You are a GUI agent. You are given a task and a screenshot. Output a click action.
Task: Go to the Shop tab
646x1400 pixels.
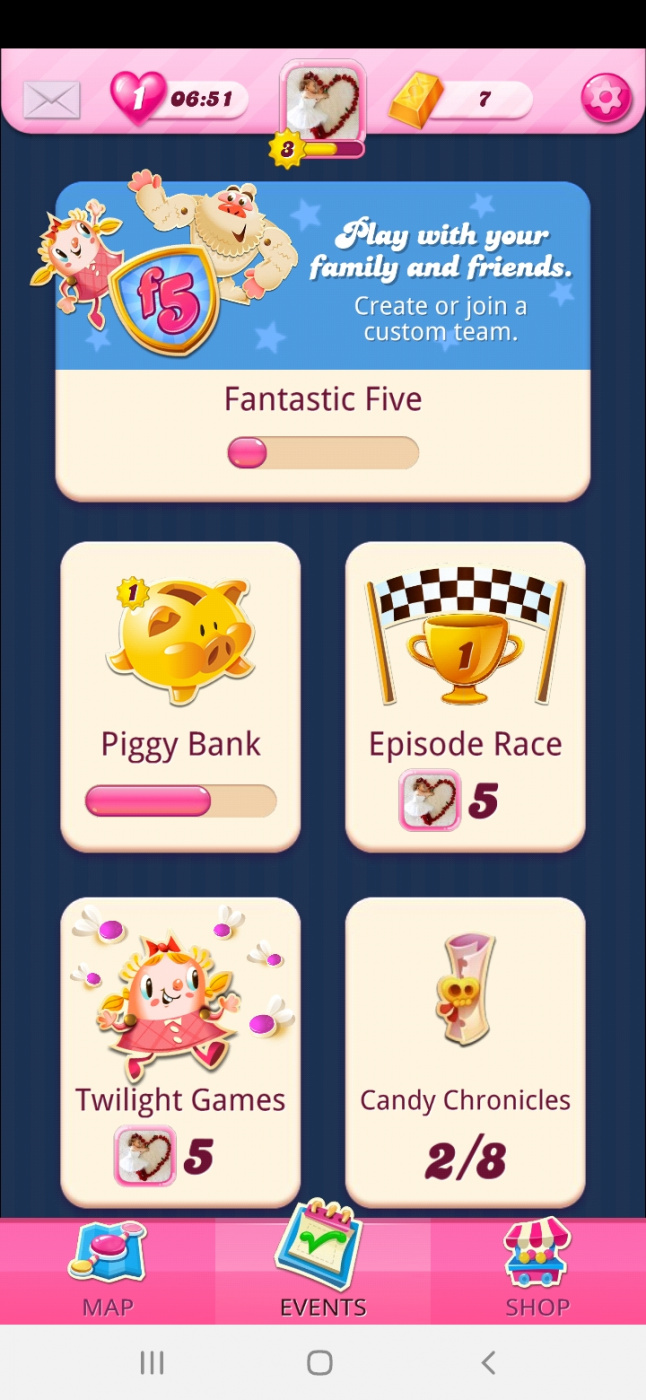pos(537,1270)
